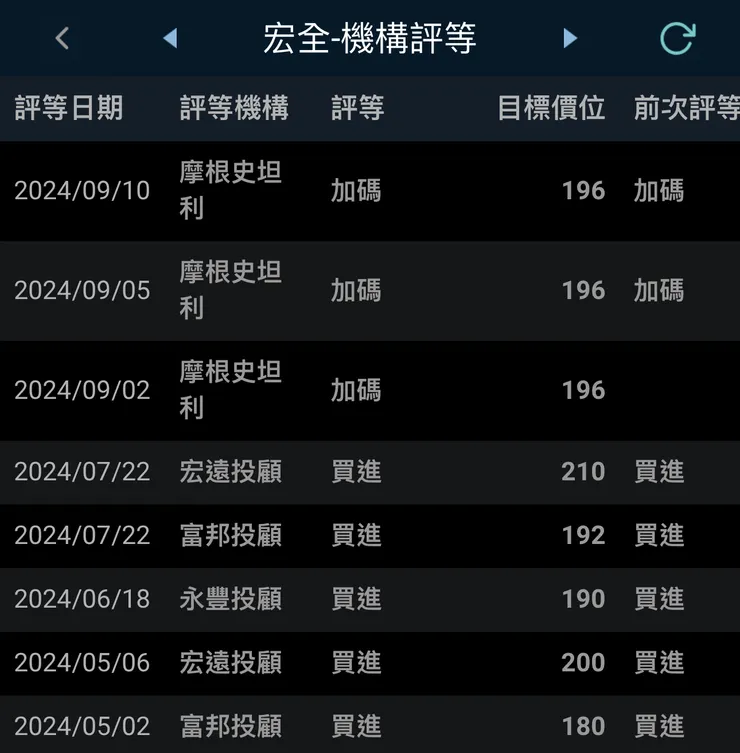This screenshot has width=740, height=753.
Task: Tap the 前次評等 column header
Action: [690, 108]
